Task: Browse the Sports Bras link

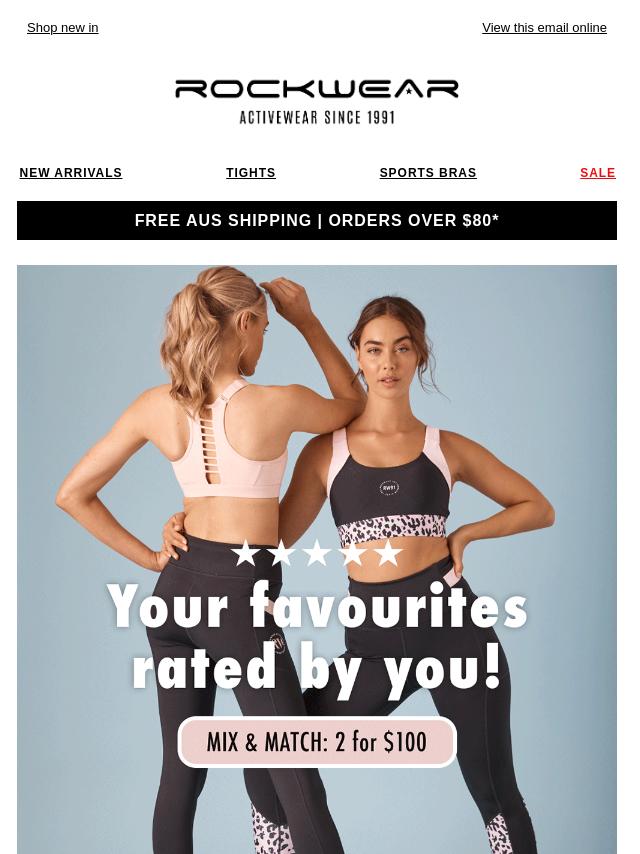Action: 427,173
